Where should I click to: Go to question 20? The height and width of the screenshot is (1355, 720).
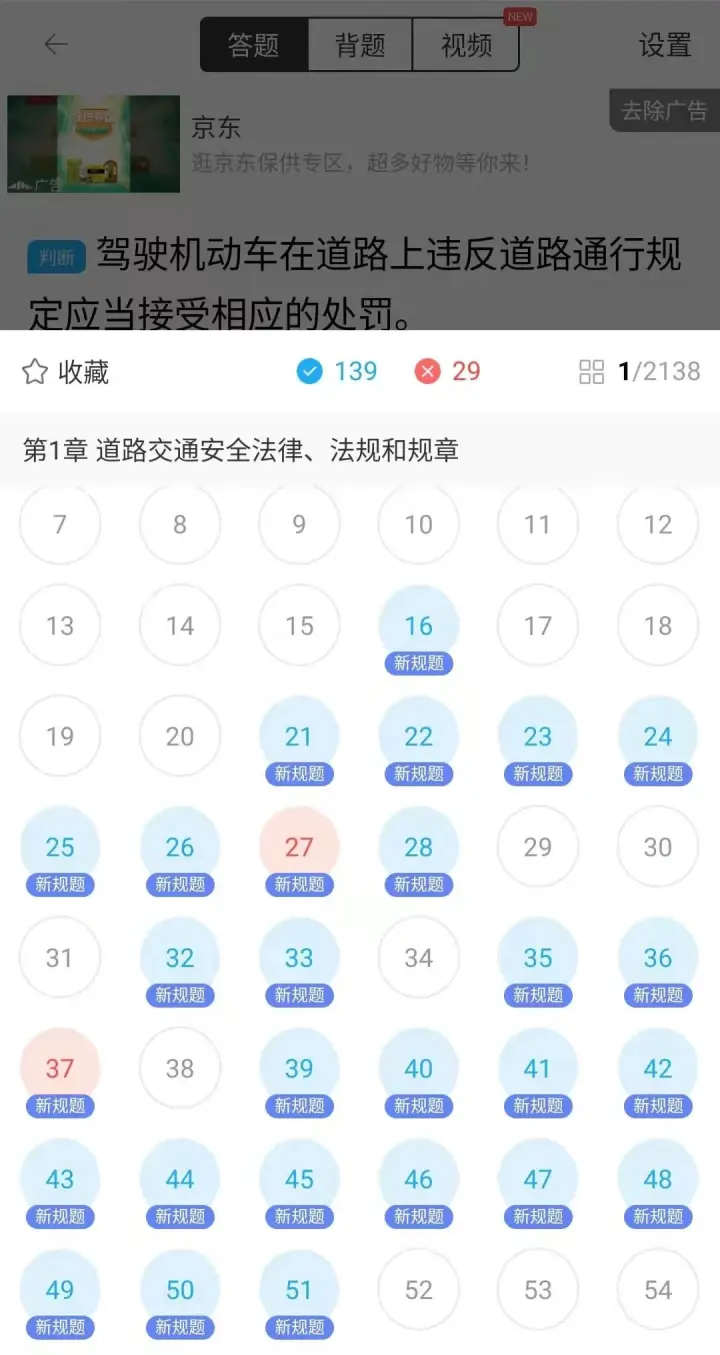point(180,737)
